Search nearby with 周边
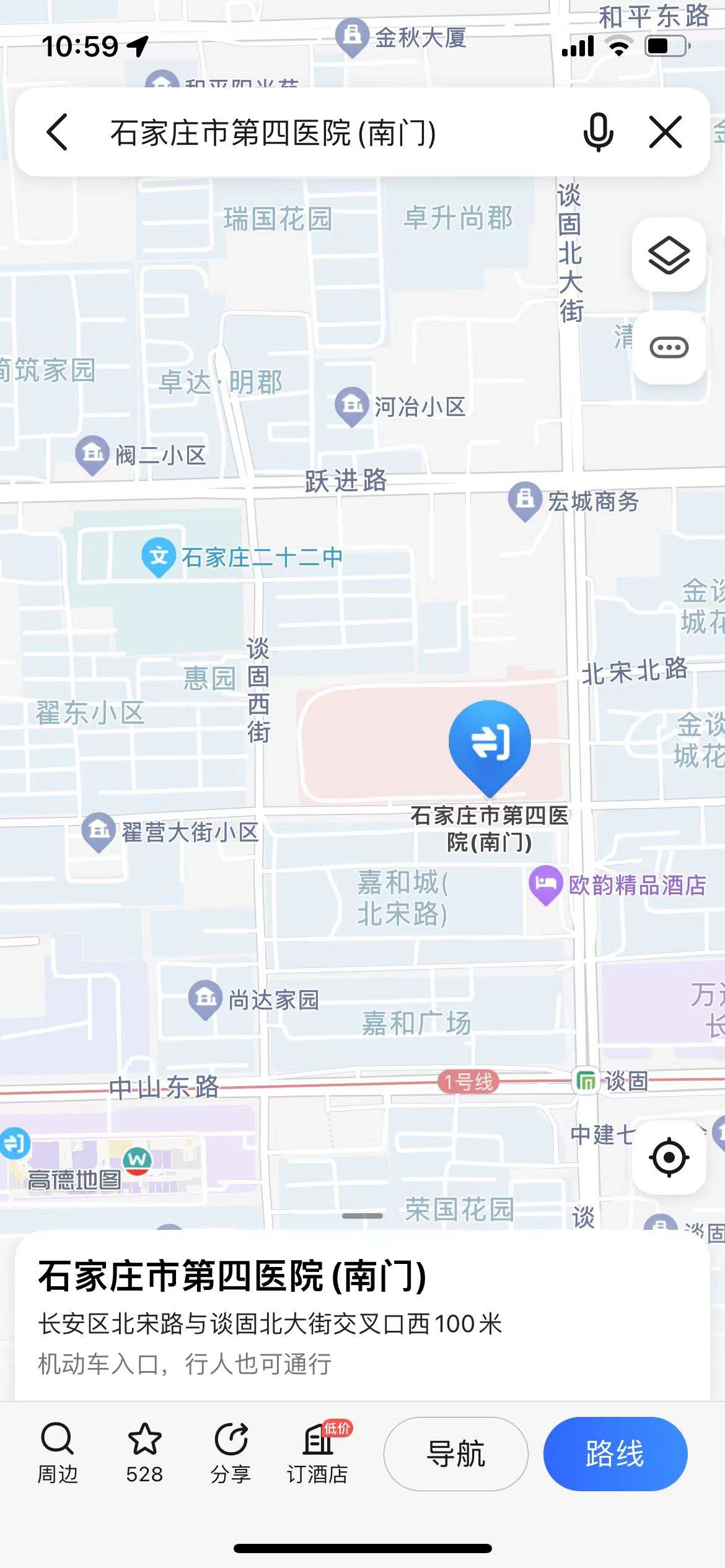725x1568 pixels. coord(58,1453)
